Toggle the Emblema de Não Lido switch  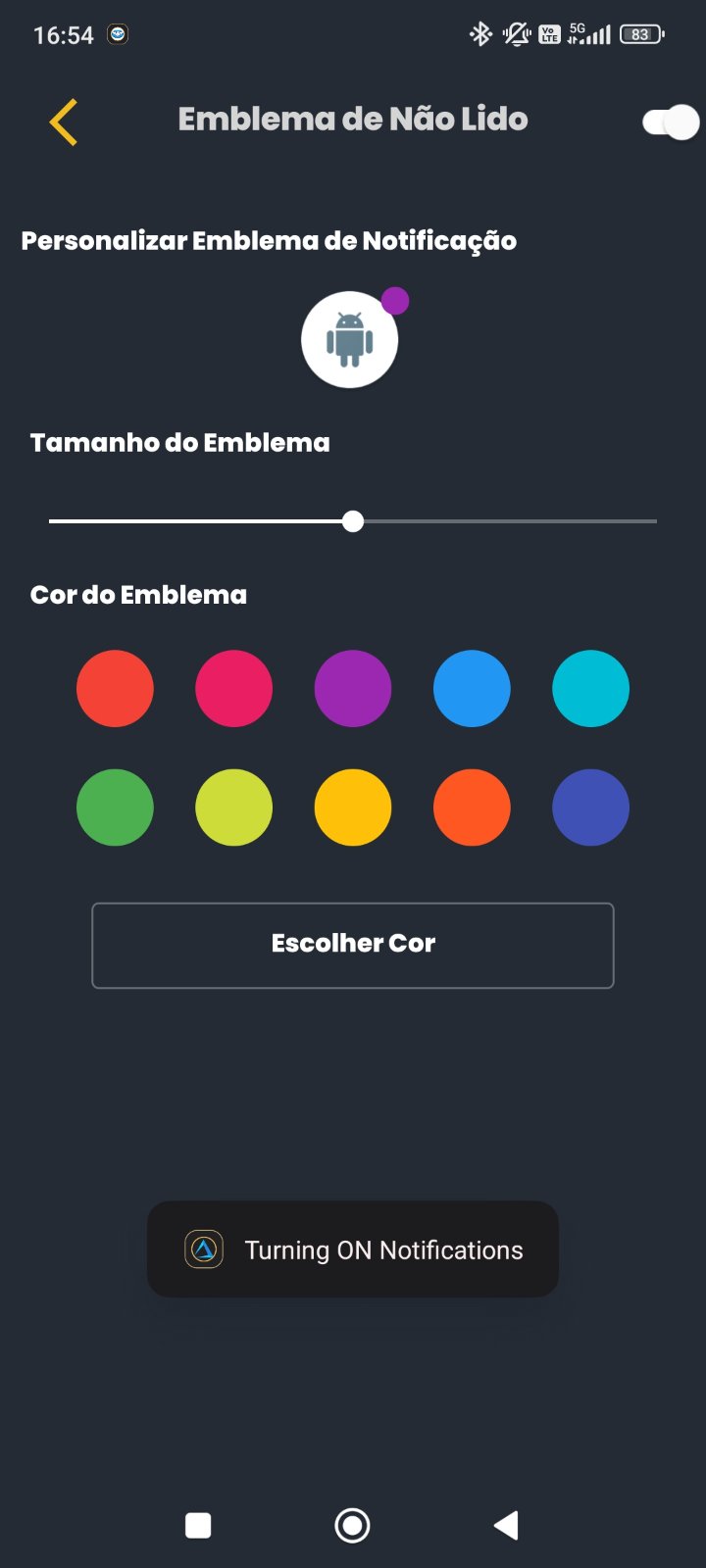tap(671, 122)
